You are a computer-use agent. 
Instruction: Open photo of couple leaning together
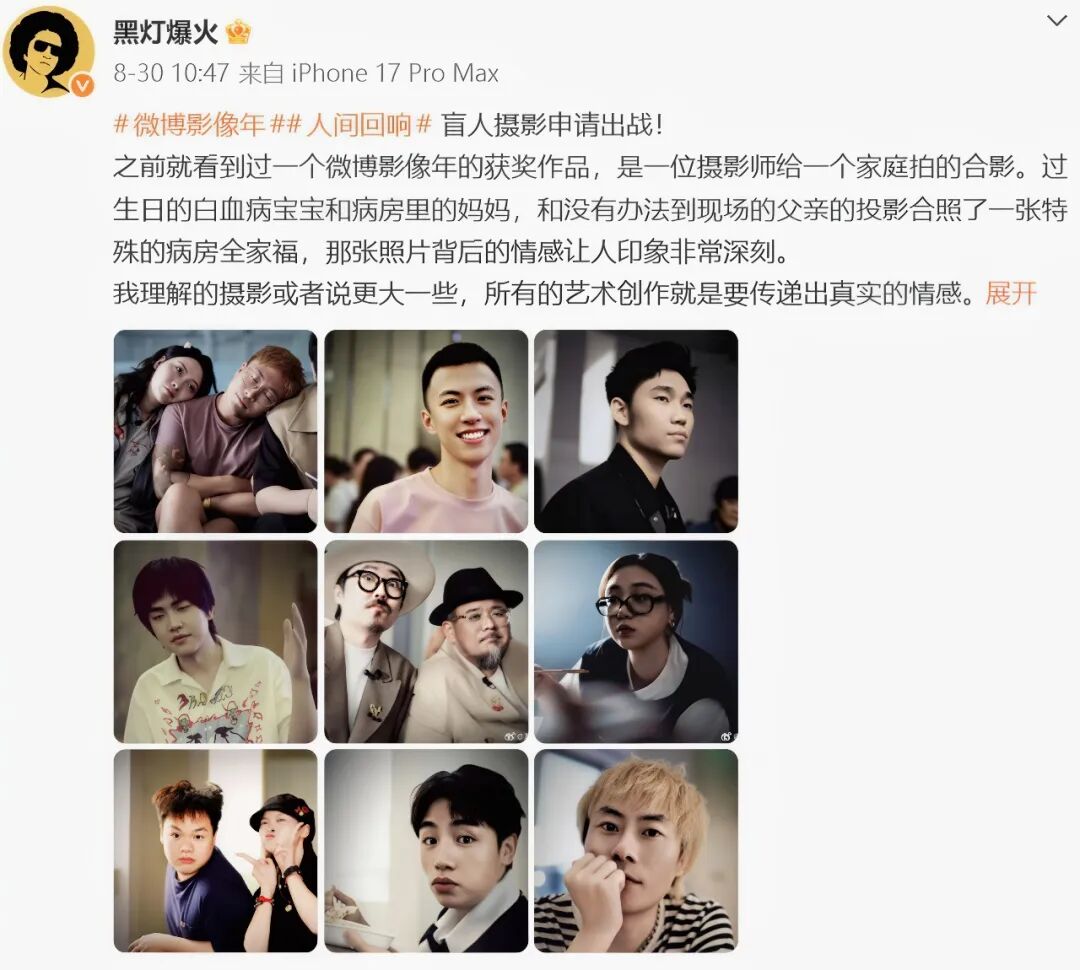[x=216, y=431]
